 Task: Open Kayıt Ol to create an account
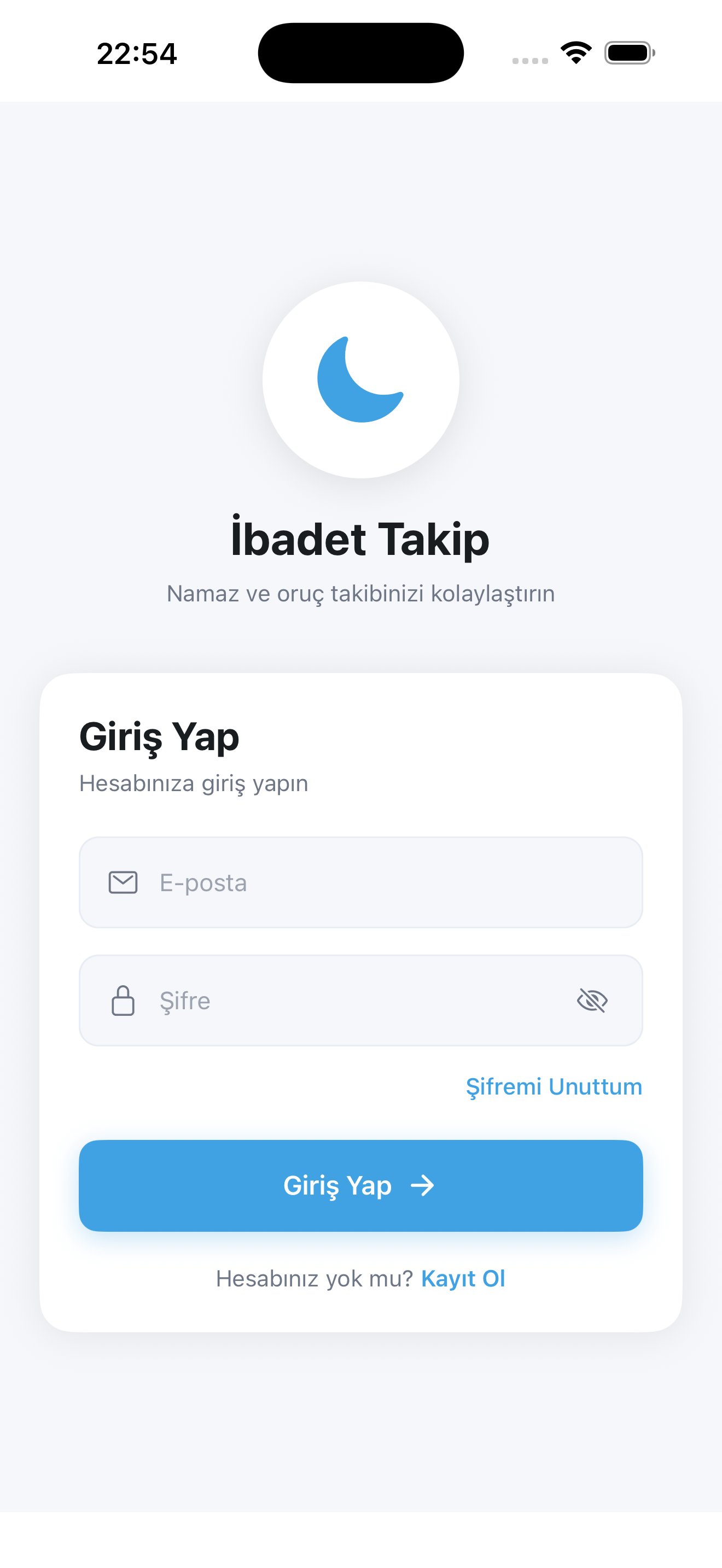pyautogui.click(x=463, y=1278)
